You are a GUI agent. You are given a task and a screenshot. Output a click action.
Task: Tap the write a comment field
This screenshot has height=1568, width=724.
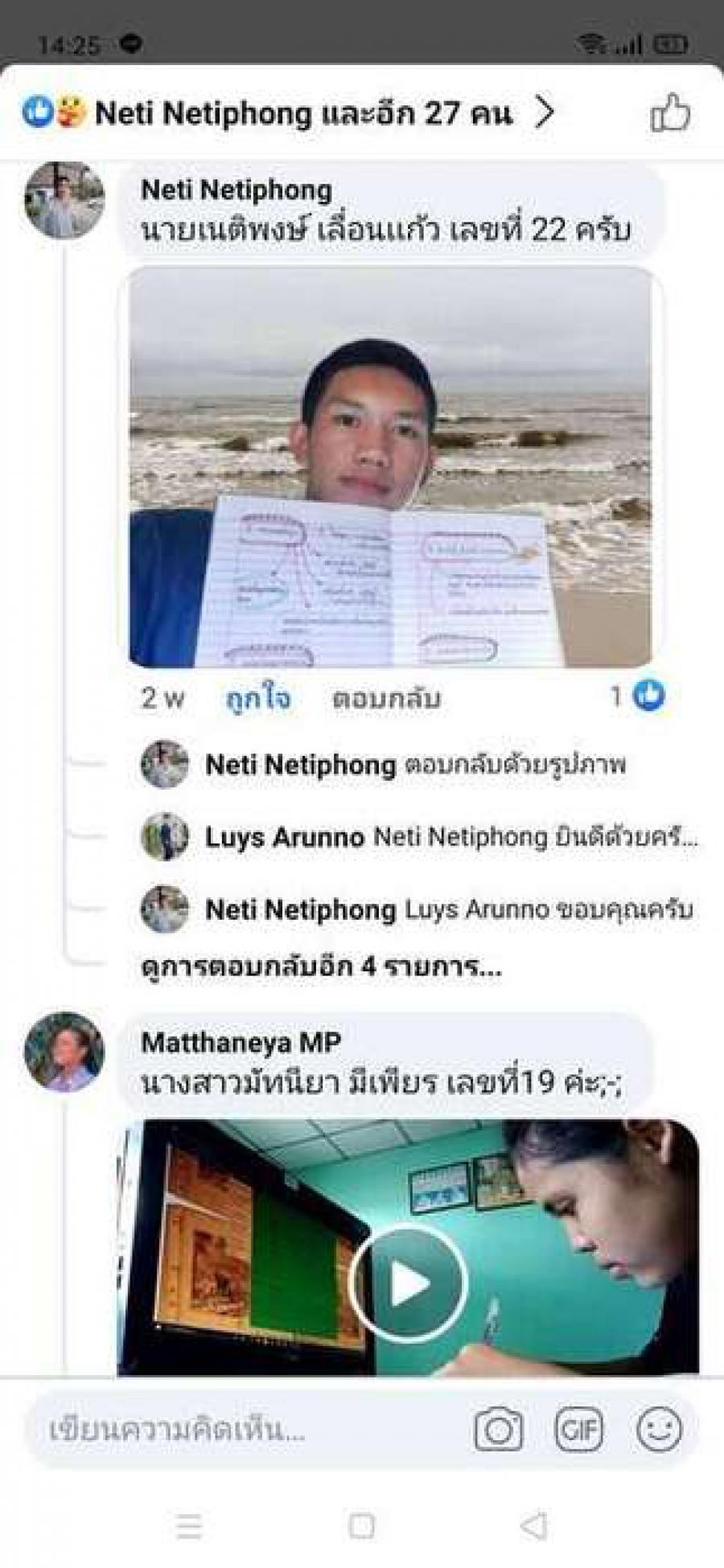coord(241,1430)
